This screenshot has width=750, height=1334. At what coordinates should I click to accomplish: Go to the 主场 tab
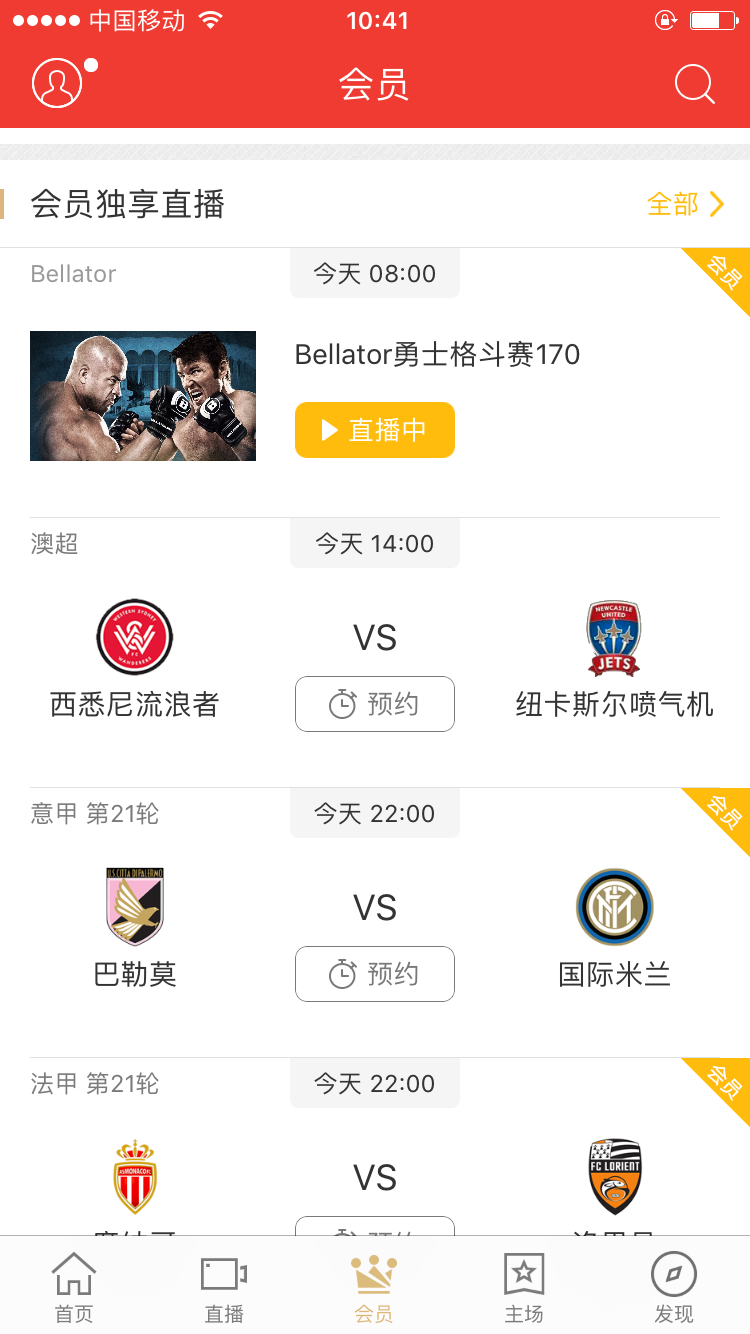(524, 1288)
